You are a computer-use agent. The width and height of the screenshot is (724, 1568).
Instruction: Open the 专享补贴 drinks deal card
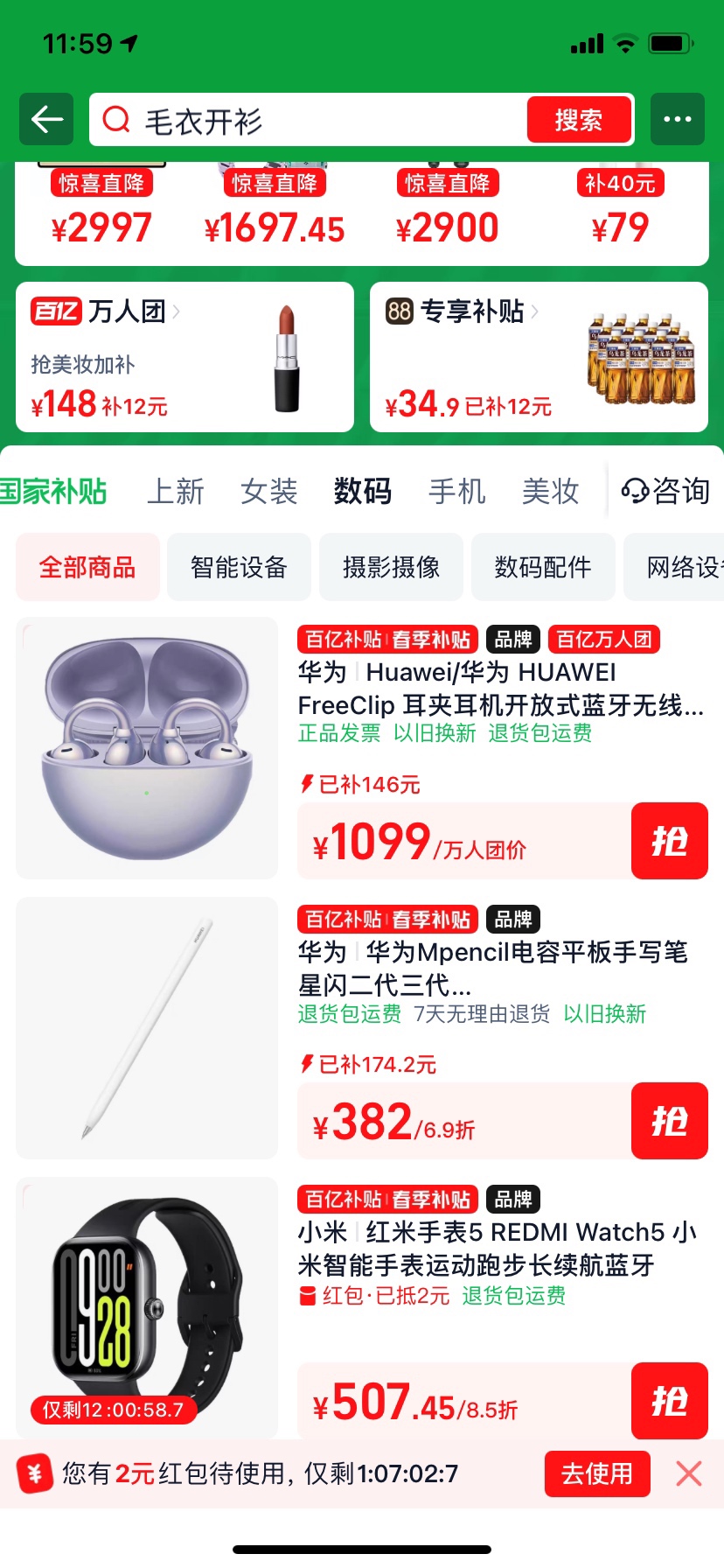point(539,357)
